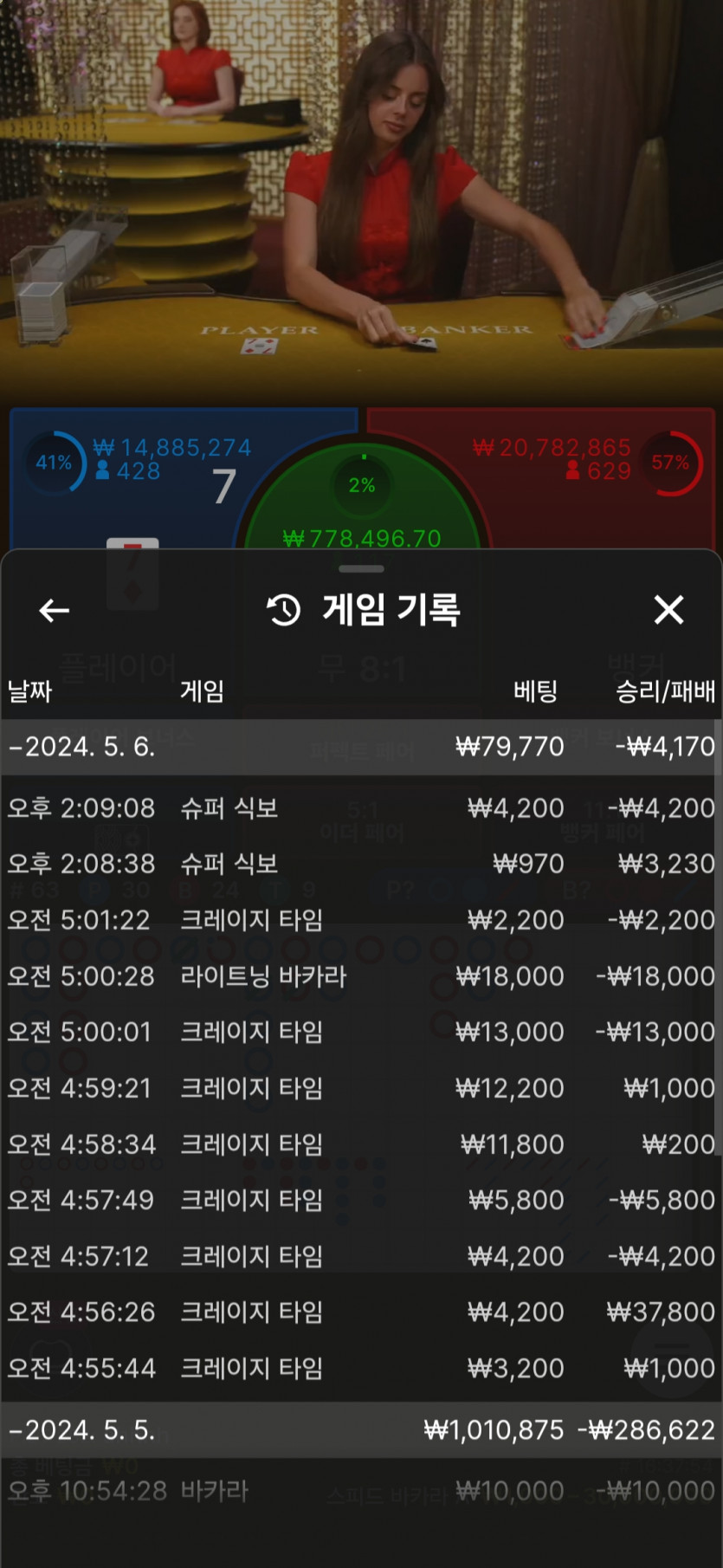Open 오전 4:57:49 크레이지 타임 record
Image resolution: width=723 pixels, height=1568 pixels.
(361, 1200)
